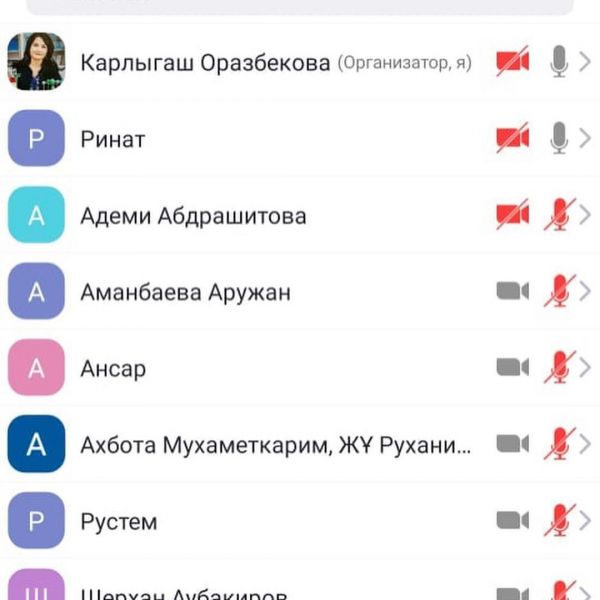
Task: Tap camera icon for Ахбота Мухаметкарим
Action: (x=512, y=444)
